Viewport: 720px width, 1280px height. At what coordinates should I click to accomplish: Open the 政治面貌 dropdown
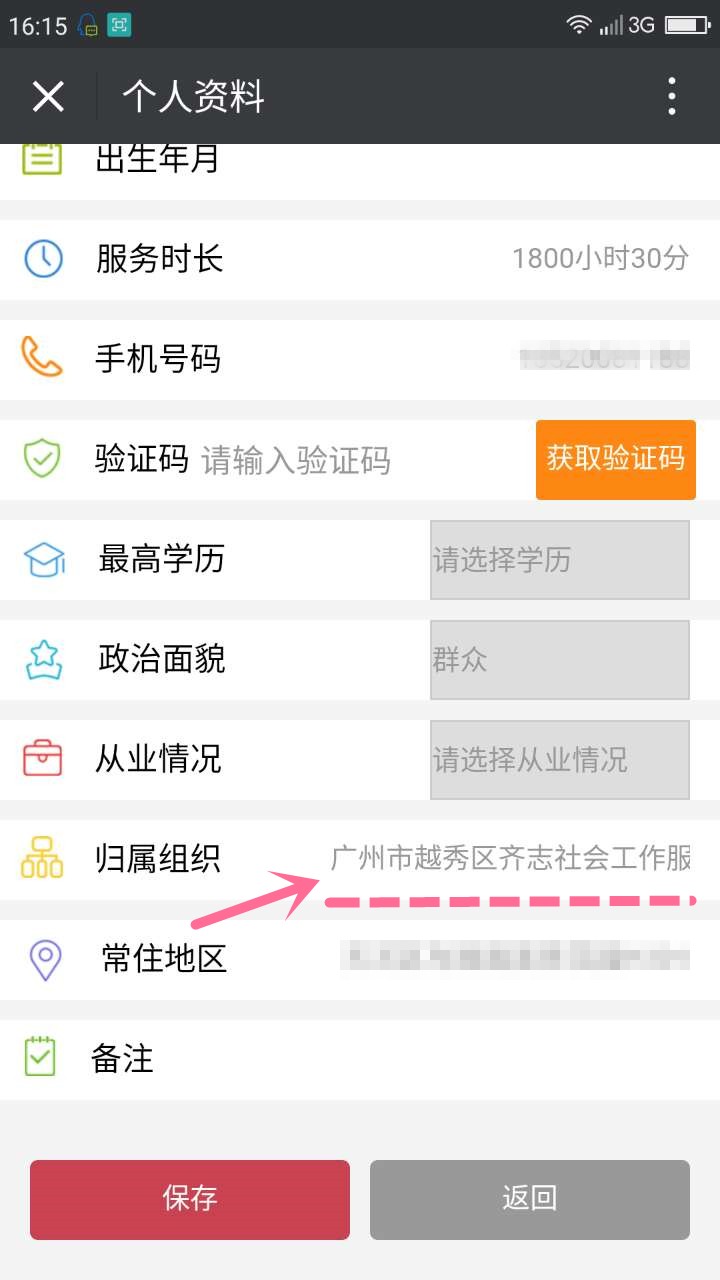pos(559,659)
